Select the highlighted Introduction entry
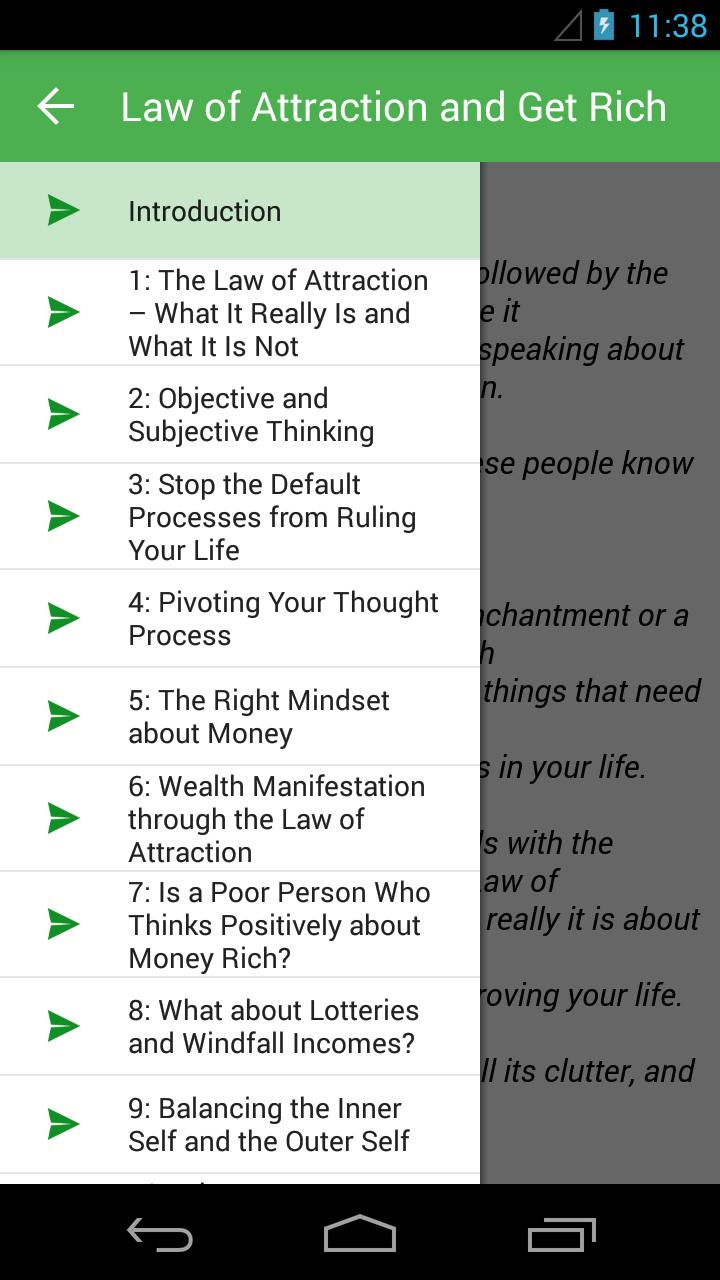The image size is (720, 1280). point(240,211)
